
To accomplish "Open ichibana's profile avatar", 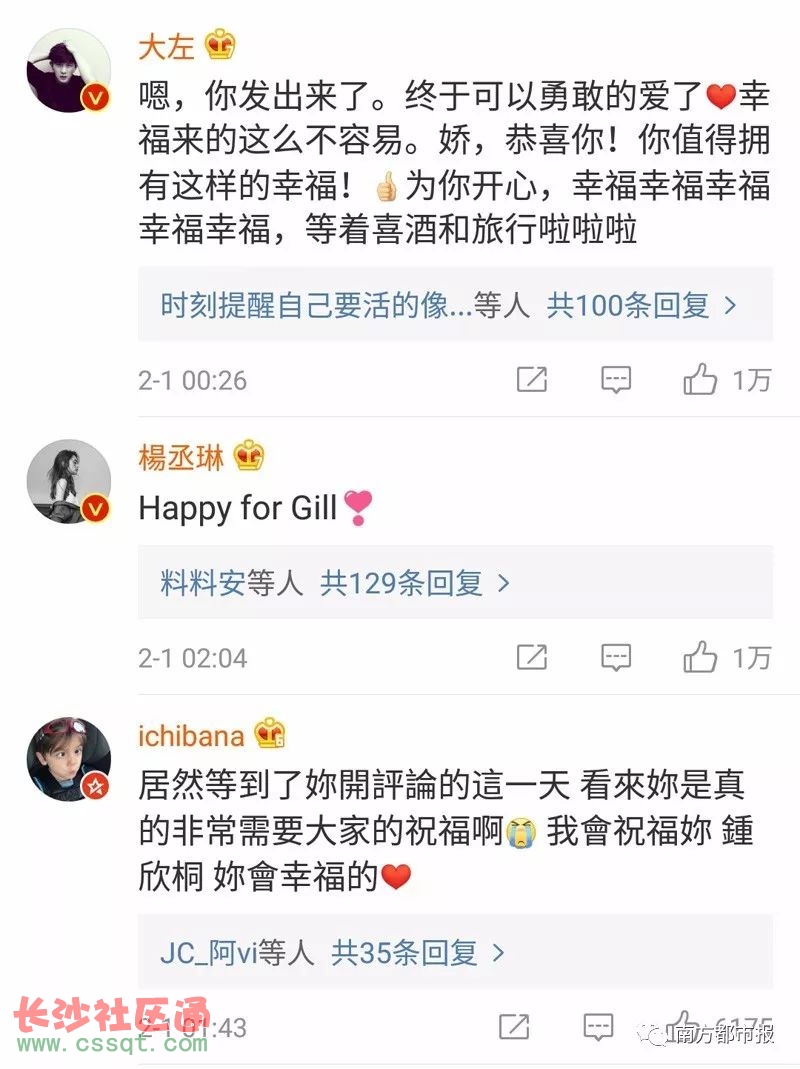I will point(68,758).
